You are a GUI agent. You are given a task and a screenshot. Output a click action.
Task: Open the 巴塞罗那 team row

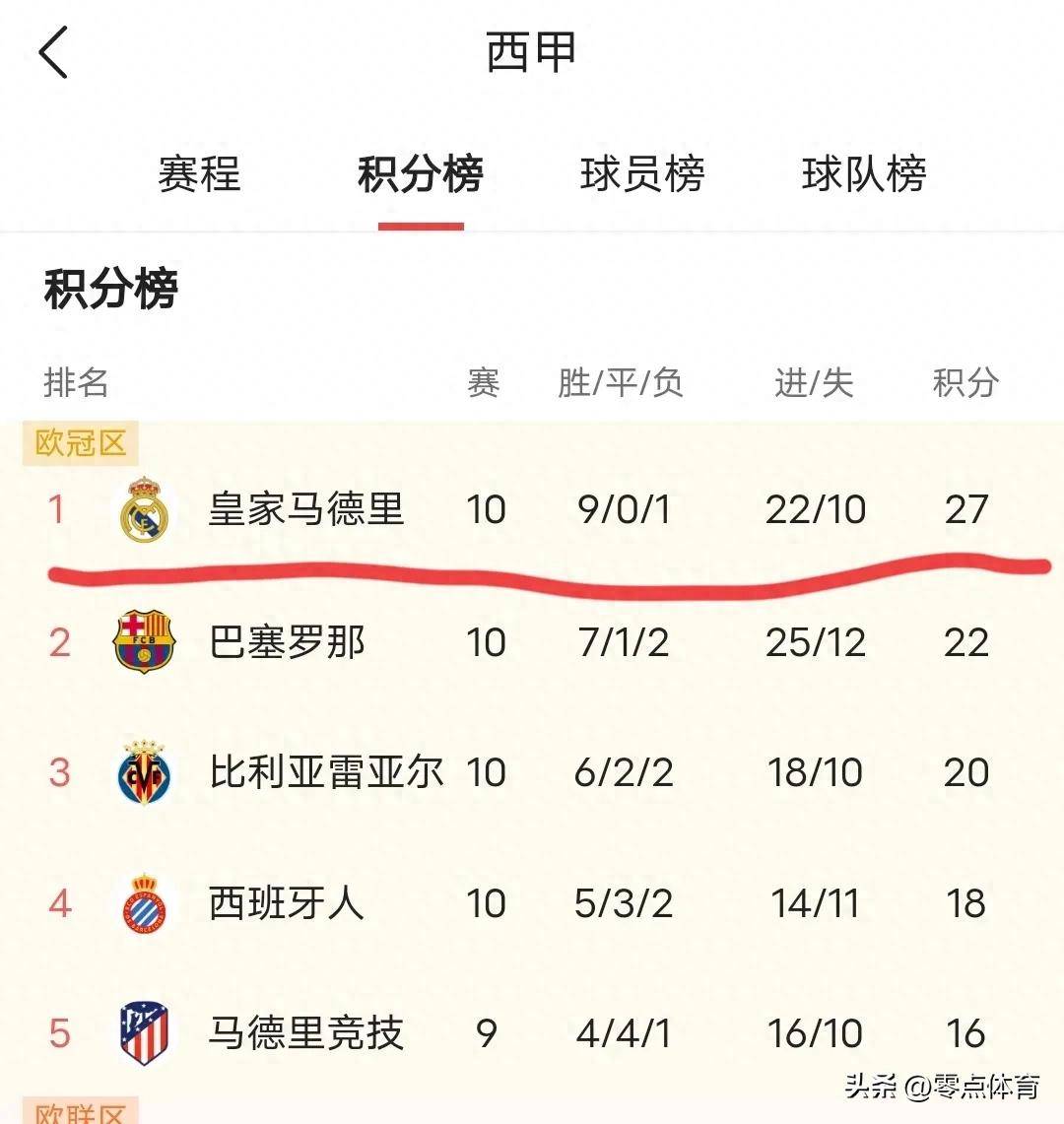288,642
